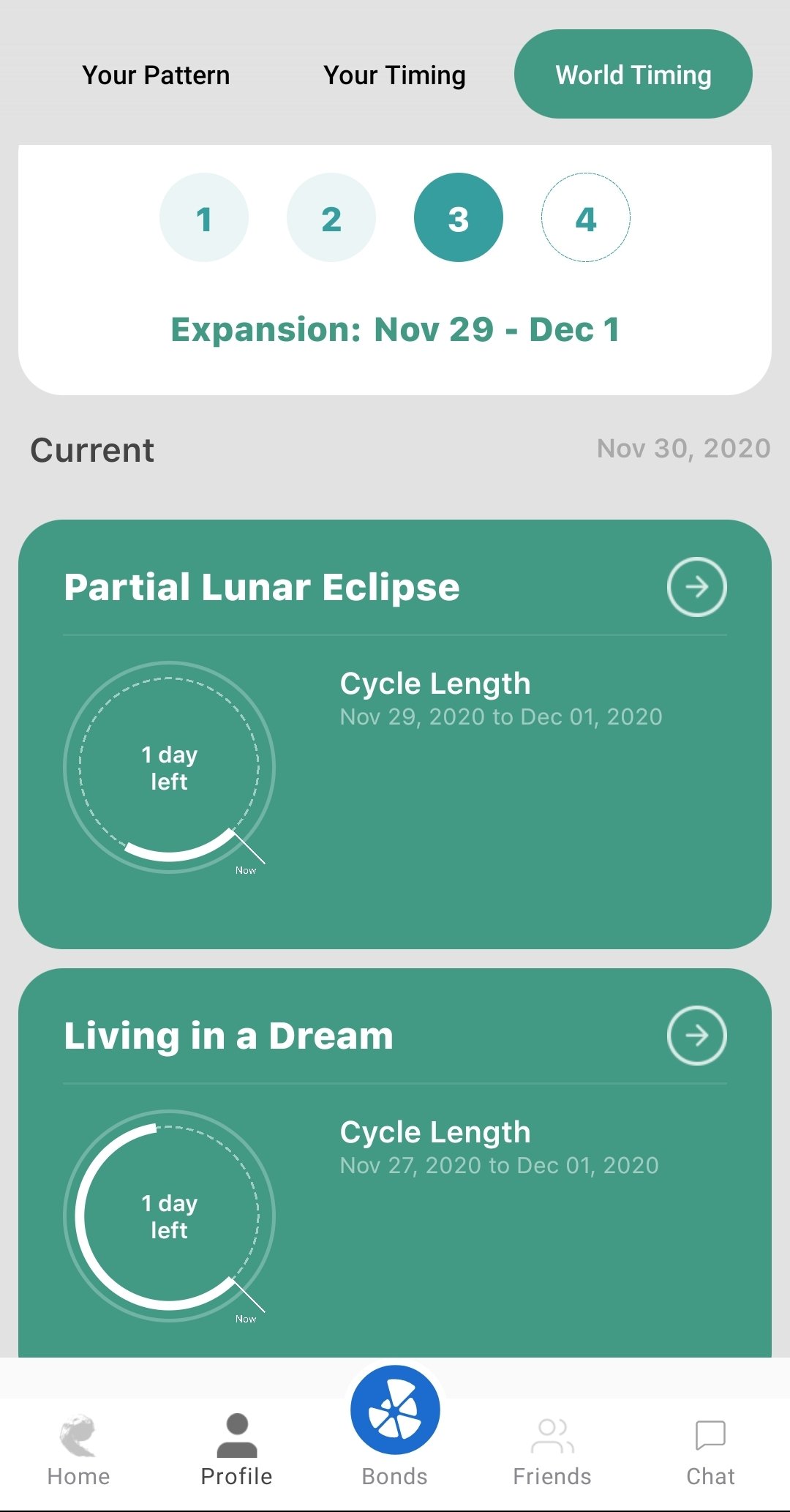Select phase number 4

pyautogui.click(x=586, y=217)
